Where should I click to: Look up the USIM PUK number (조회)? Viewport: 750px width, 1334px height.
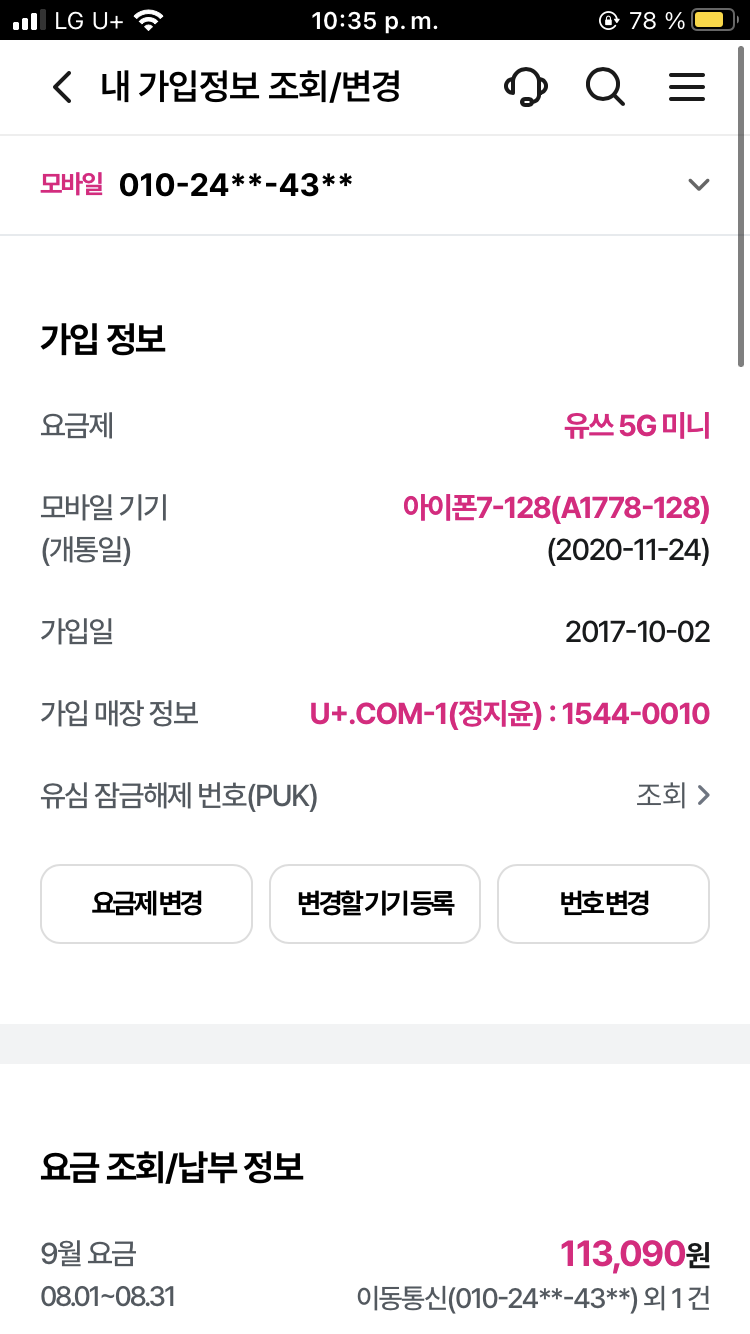673,796
